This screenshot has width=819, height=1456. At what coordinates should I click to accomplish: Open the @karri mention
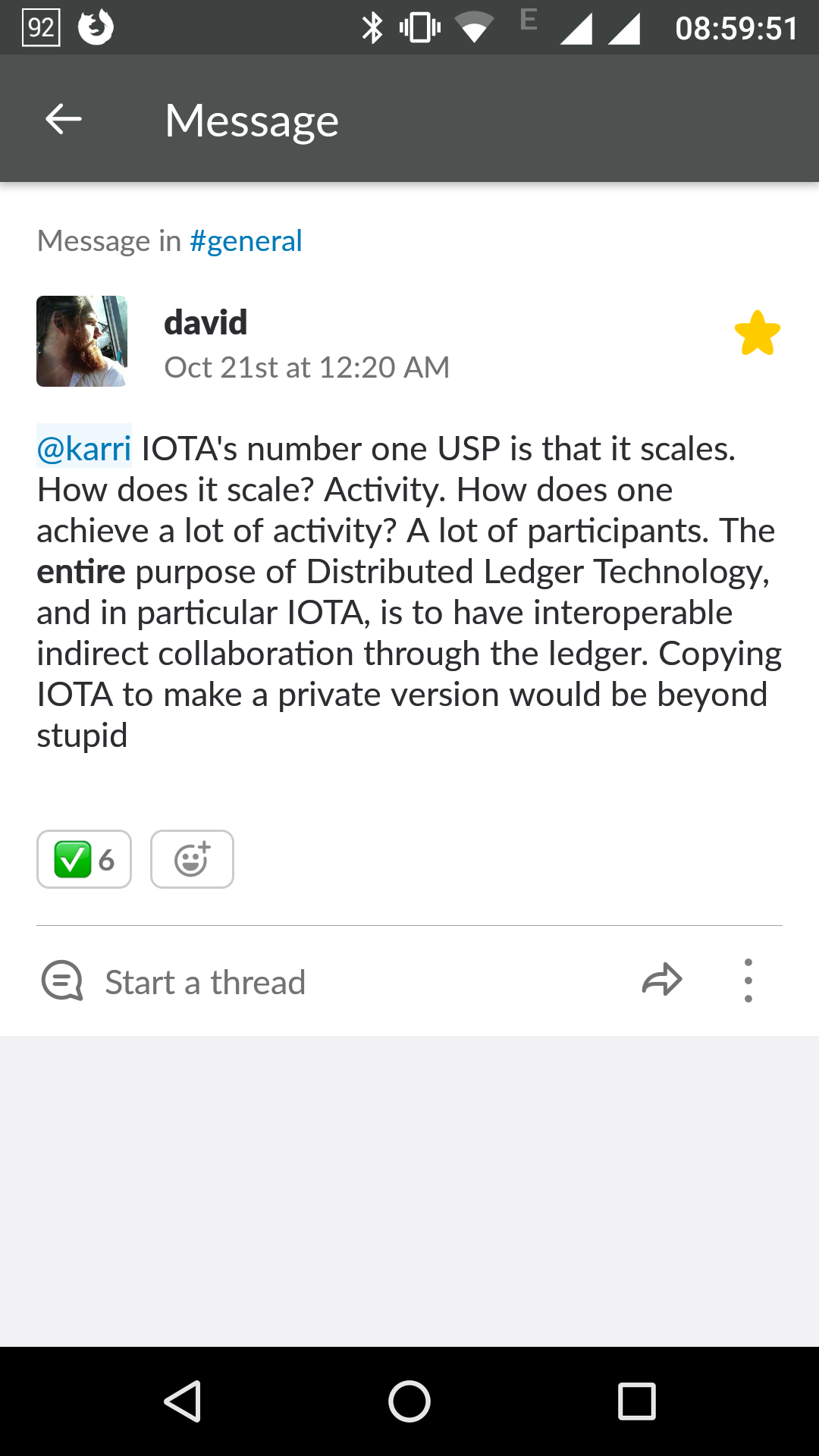point(84,449)
